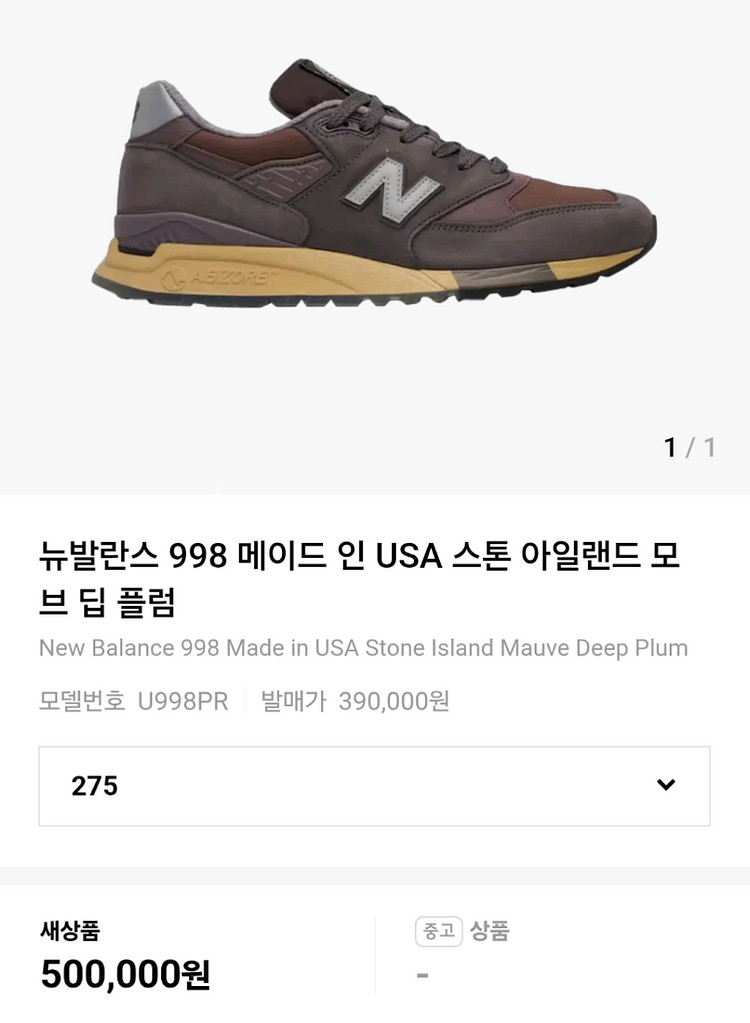View the New Balance 998 product image
This screenshot has width=750, height=1023.
tap(375, 185)
